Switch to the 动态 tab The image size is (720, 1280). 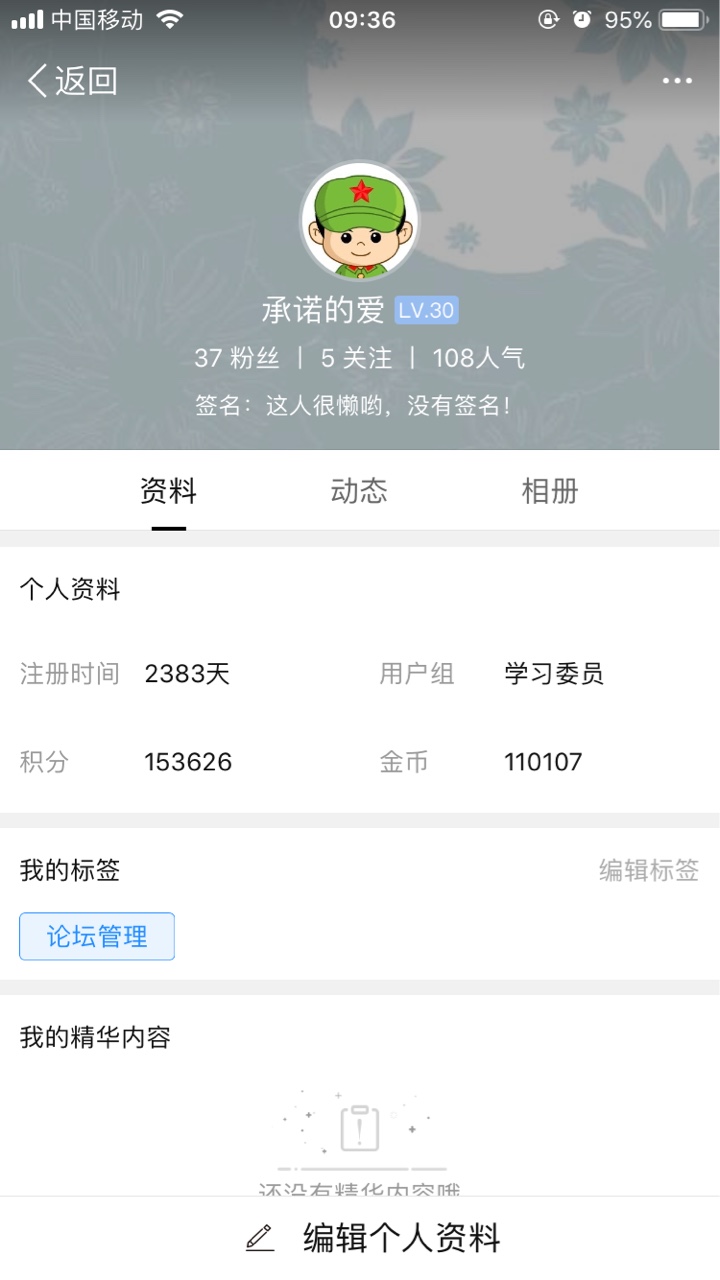click(x=359, y=491)
